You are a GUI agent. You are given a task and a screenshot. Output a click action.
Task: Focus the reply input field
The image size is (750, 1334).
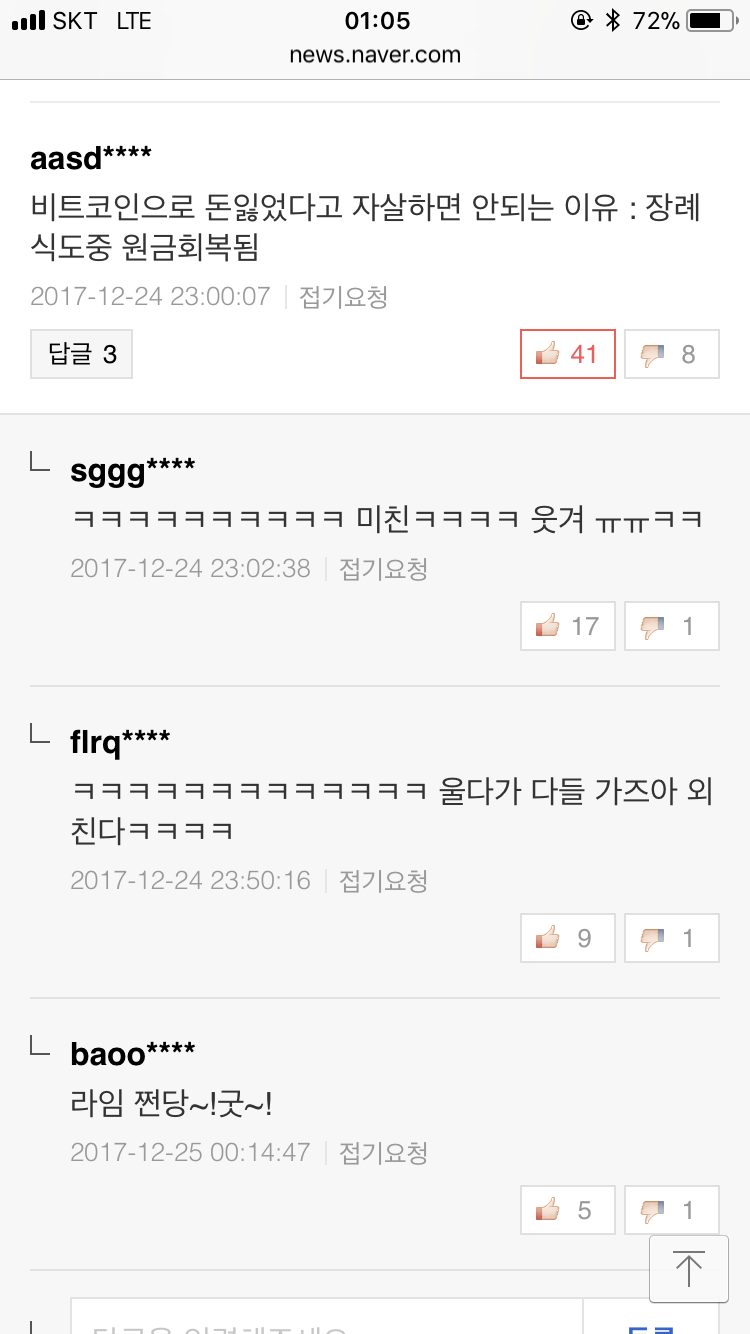tap(325, 1320)
